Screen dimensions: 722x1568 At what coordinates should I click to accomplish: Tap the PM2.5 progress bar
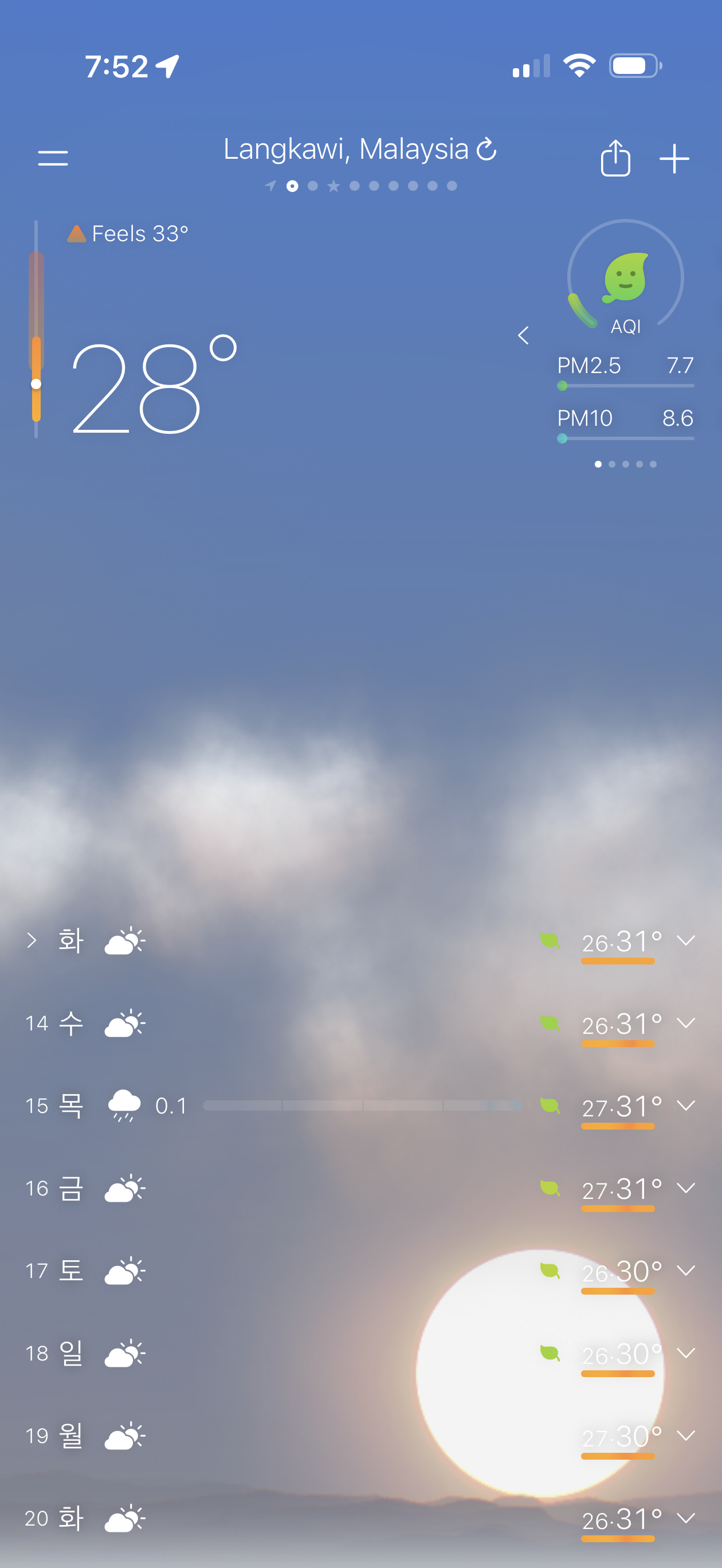tap(626, 385)
